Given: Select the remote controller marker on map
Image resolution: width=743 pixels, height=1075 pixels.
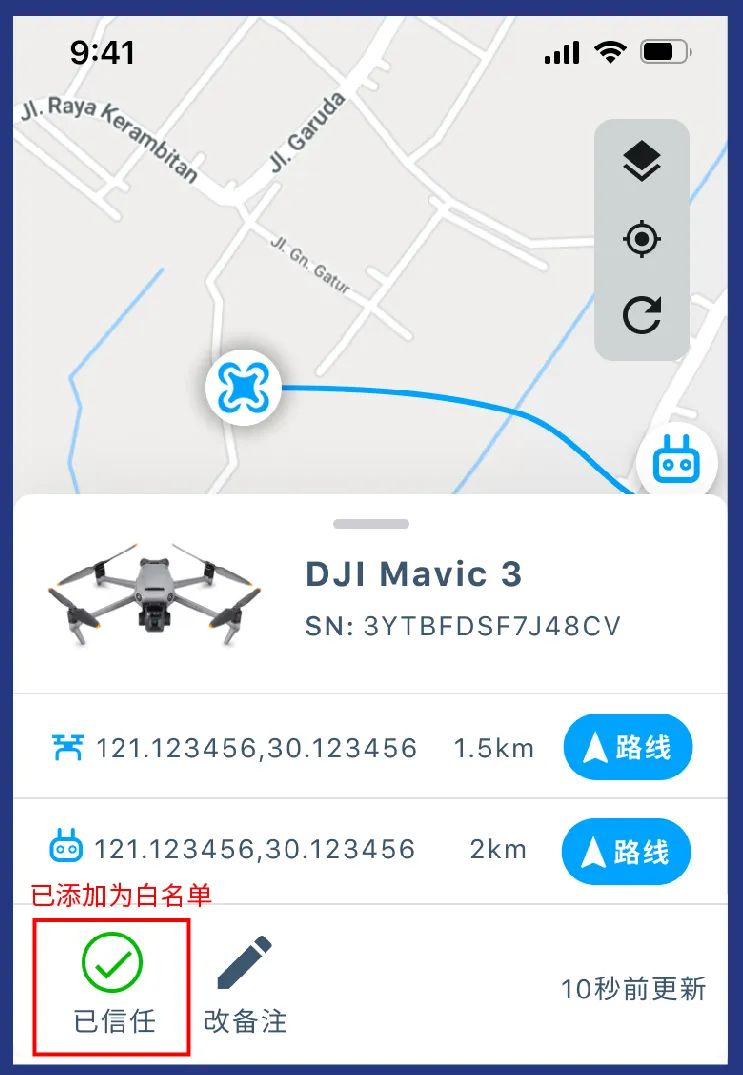Looking at the screenshot, I should pyautogui.click(x=677, y=463).
